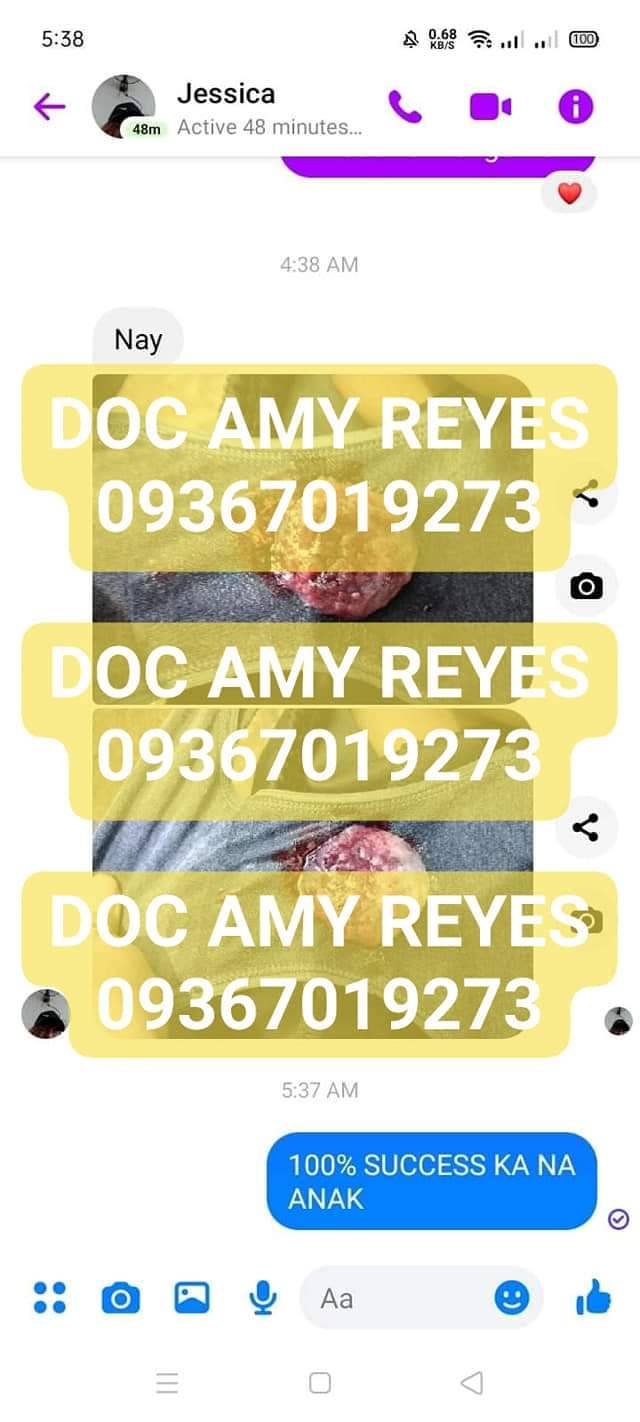
Task: Tap the system back button
Action: pos(471,1383)
